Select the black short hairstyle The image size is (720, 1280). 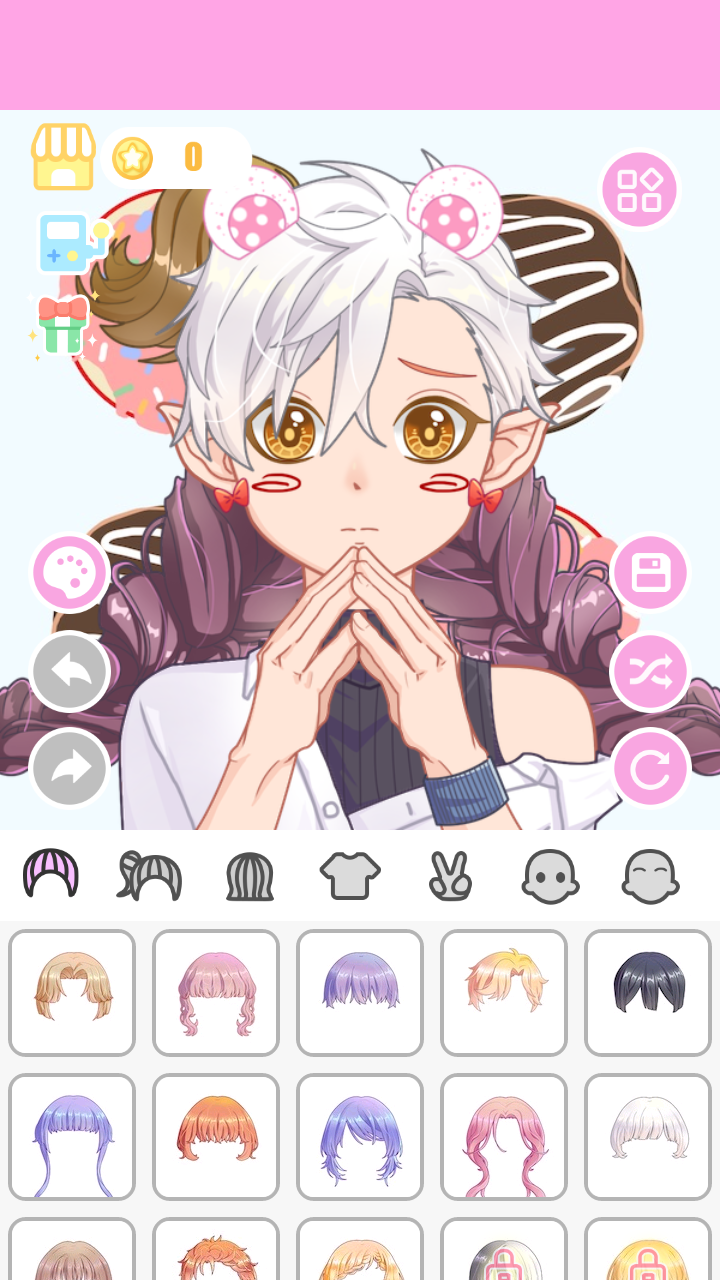coord(648,993)
